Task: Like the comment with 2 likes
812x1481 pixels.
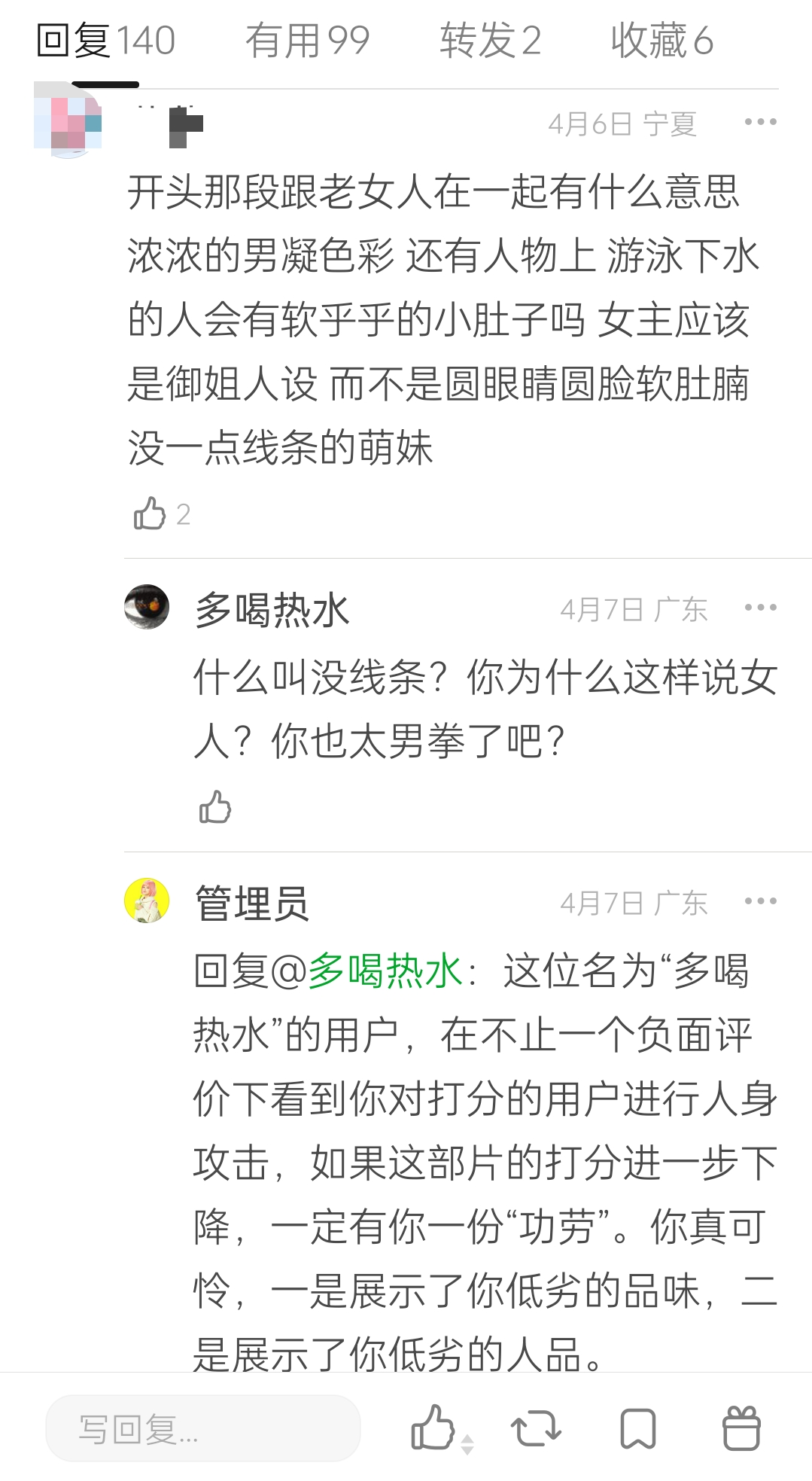Action: pyautogui.click(x=150, y=514)
